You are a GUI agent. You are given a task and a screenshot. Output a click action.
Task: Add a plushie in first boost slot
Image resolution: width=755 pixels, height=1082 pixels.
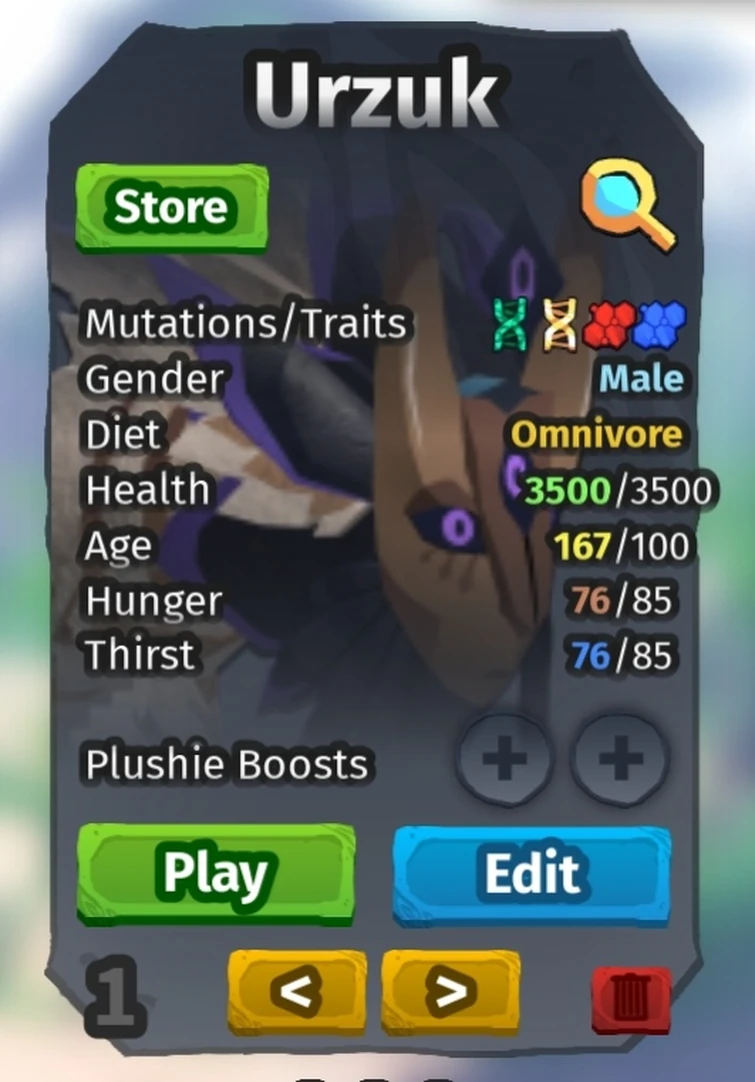coord(504,759)
